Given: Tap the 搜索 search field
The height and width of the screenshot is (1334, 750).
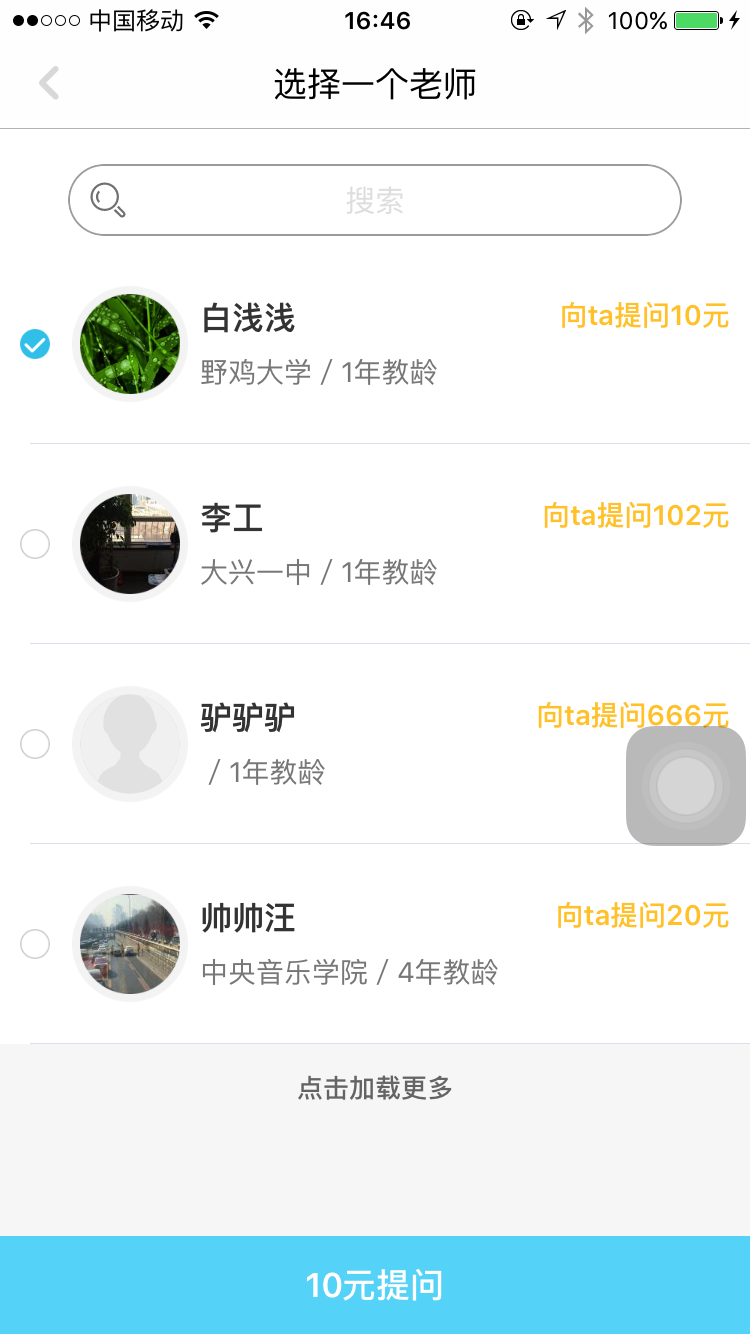Looking at the screenshot, I should (x=375, y=200).
